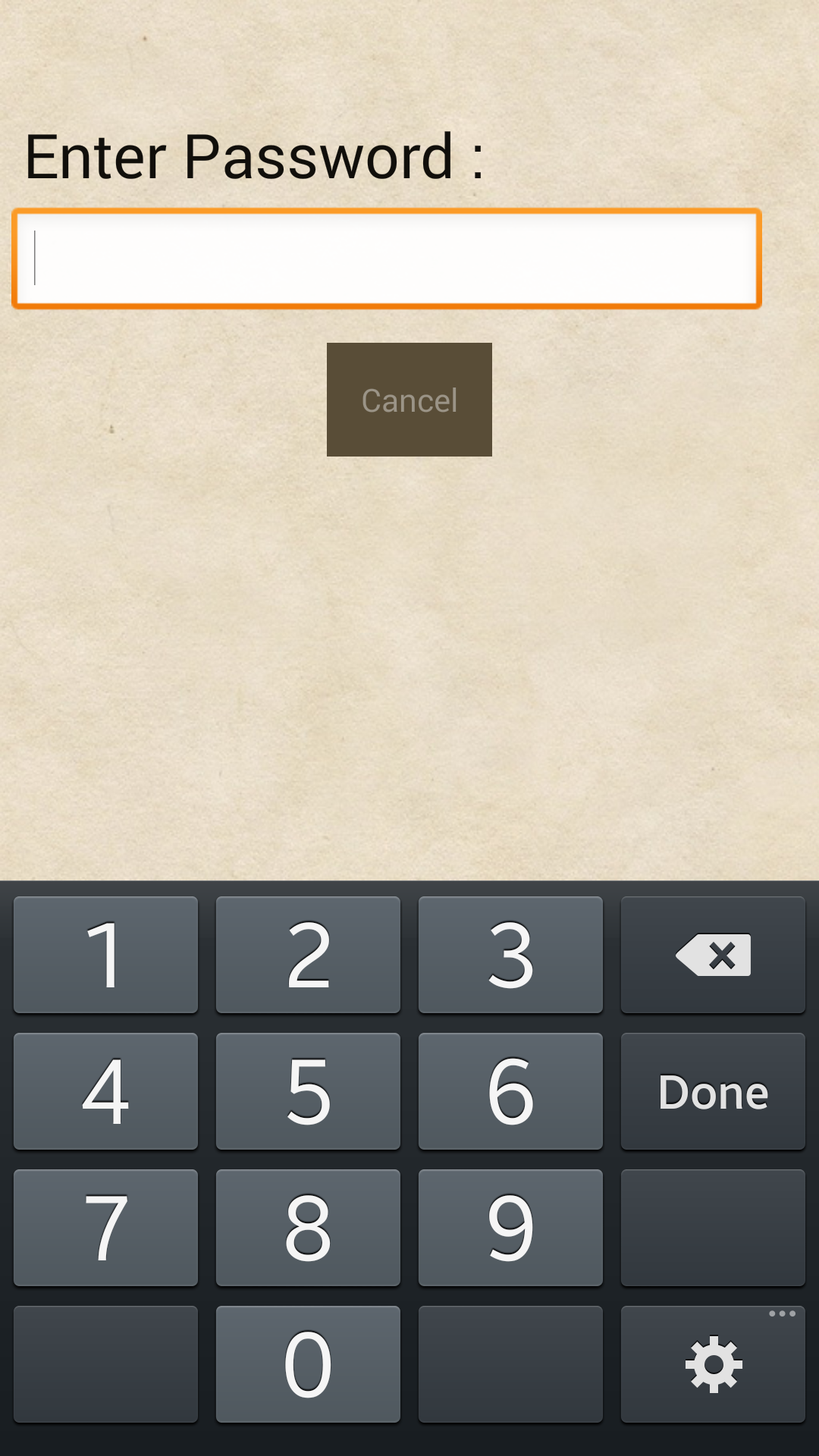Cancel the password entry
Viewport: 819px width, 1456px height.
pos(409,400)
